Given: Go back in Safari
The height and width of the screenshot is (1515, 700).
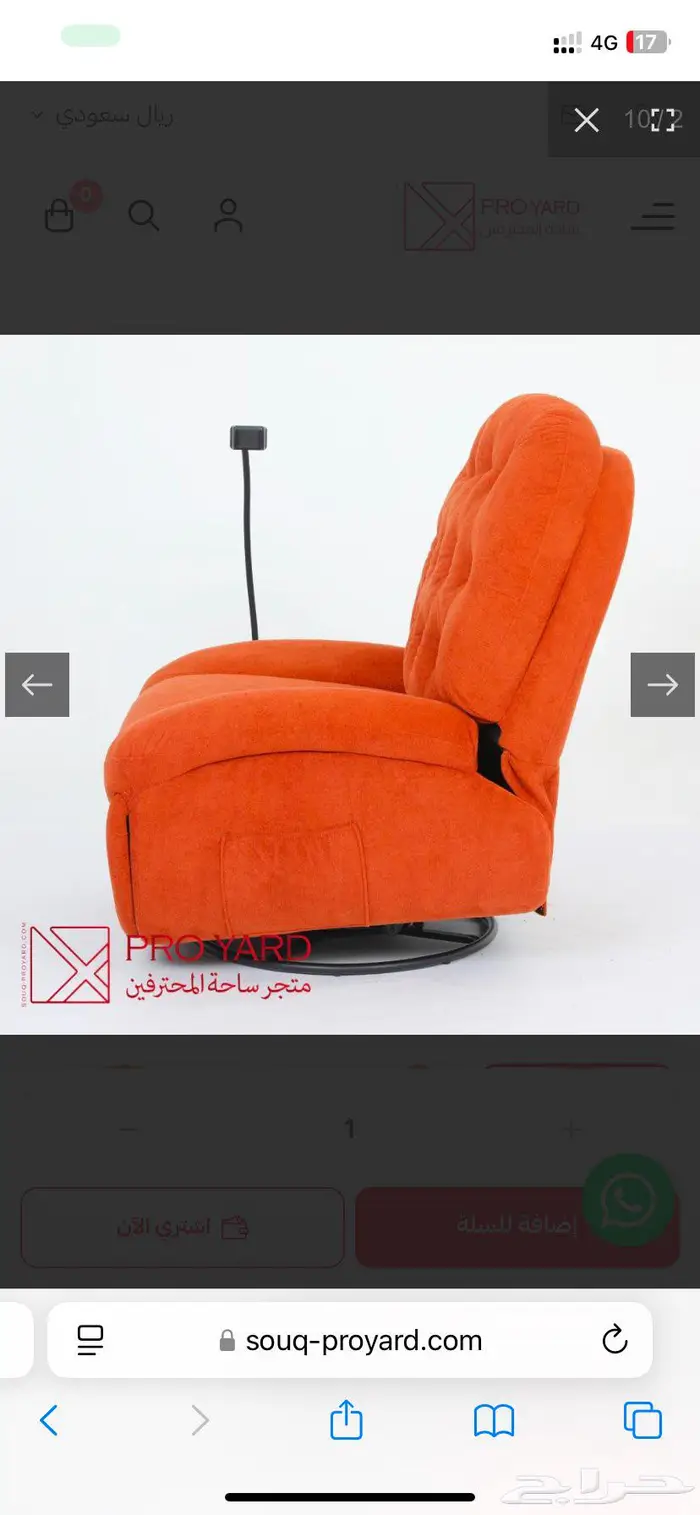Looking at the screenshot, I should point(48,1420).
